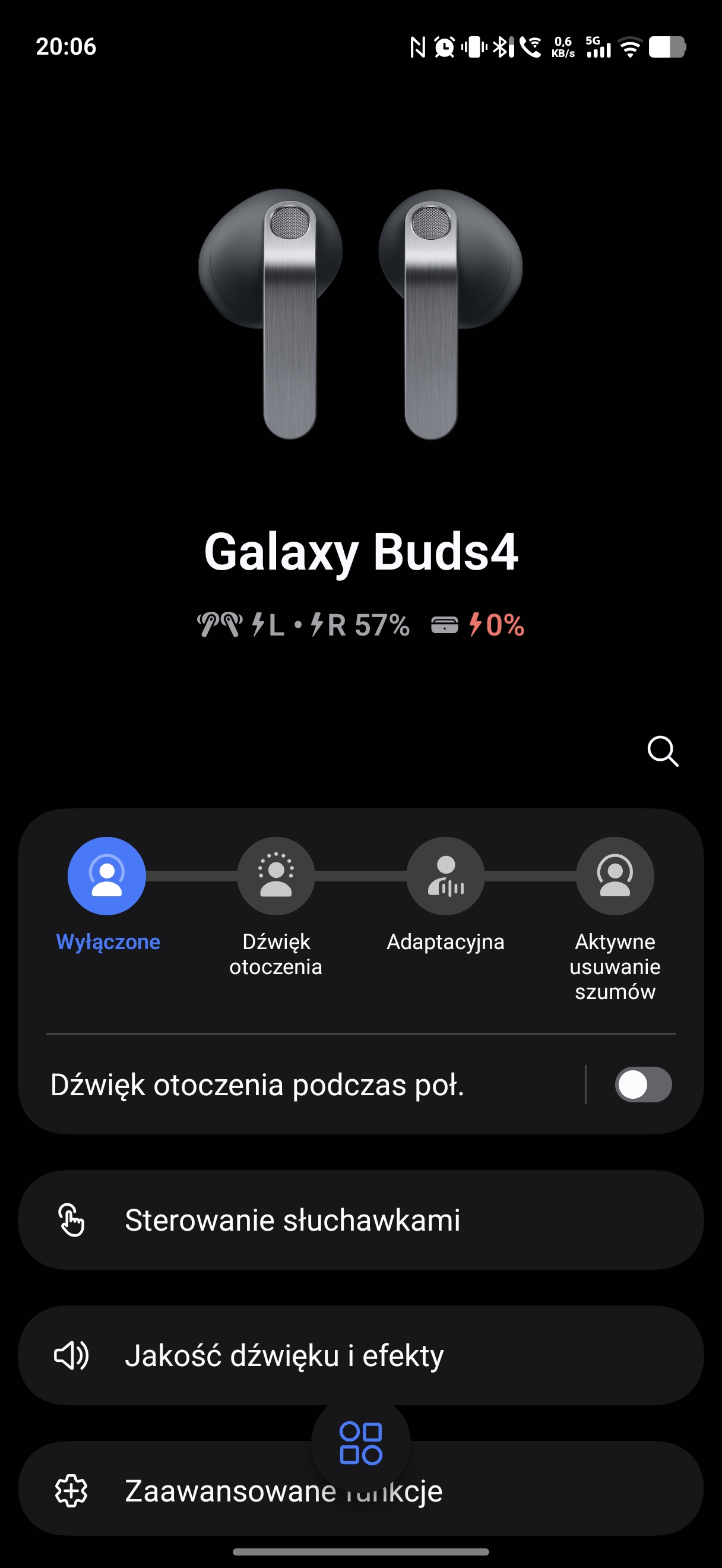Open Zaawansowane funkcje

click(x=182, y=1493)
